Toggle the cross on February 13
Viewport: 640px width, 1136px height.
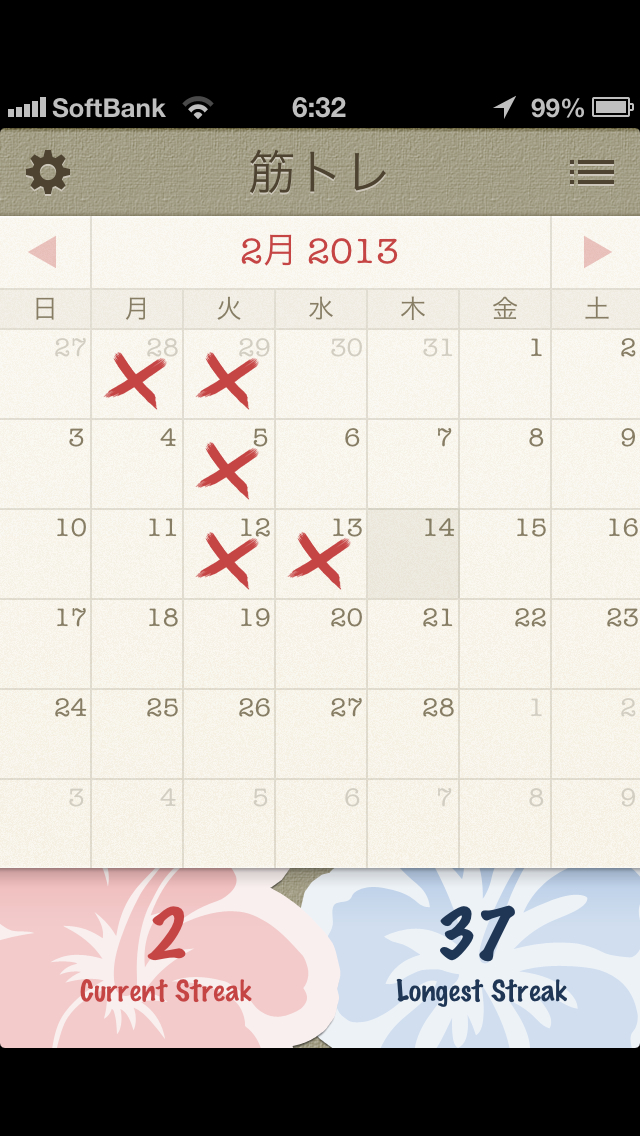[321, 554]
